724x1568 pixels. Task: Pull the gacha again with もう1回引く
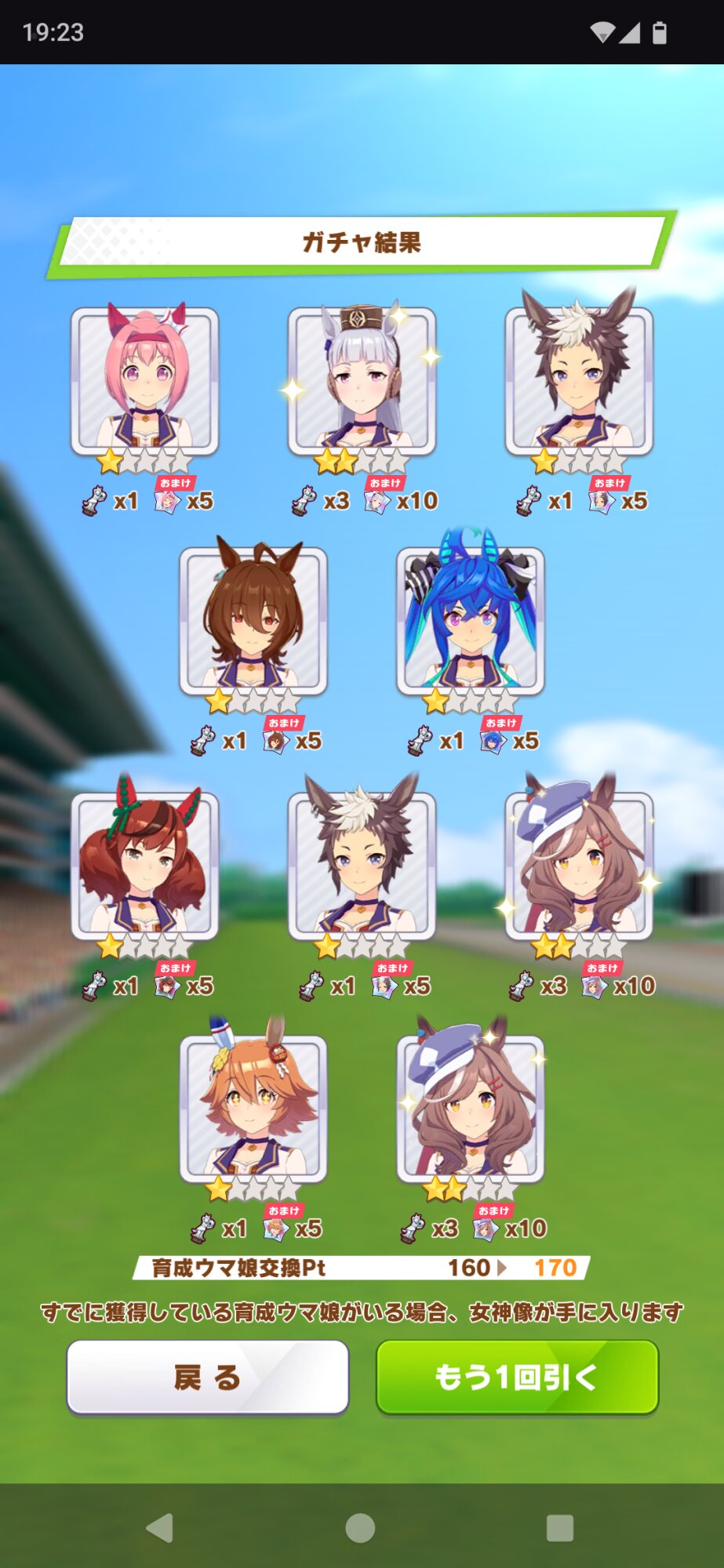click(517, 1377)
